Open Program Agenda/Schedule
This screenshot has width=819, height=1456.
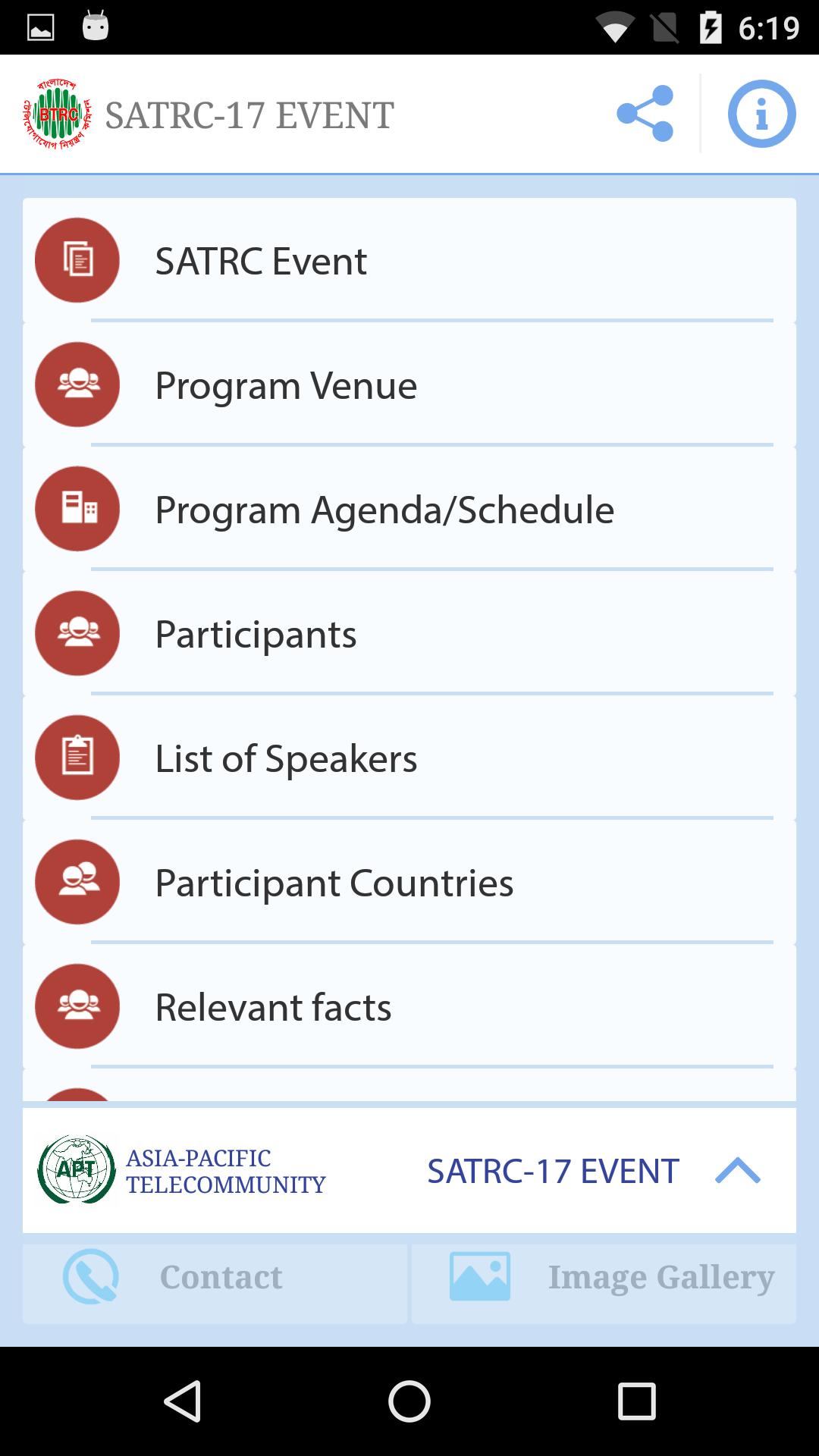click(x=409, y=510)
